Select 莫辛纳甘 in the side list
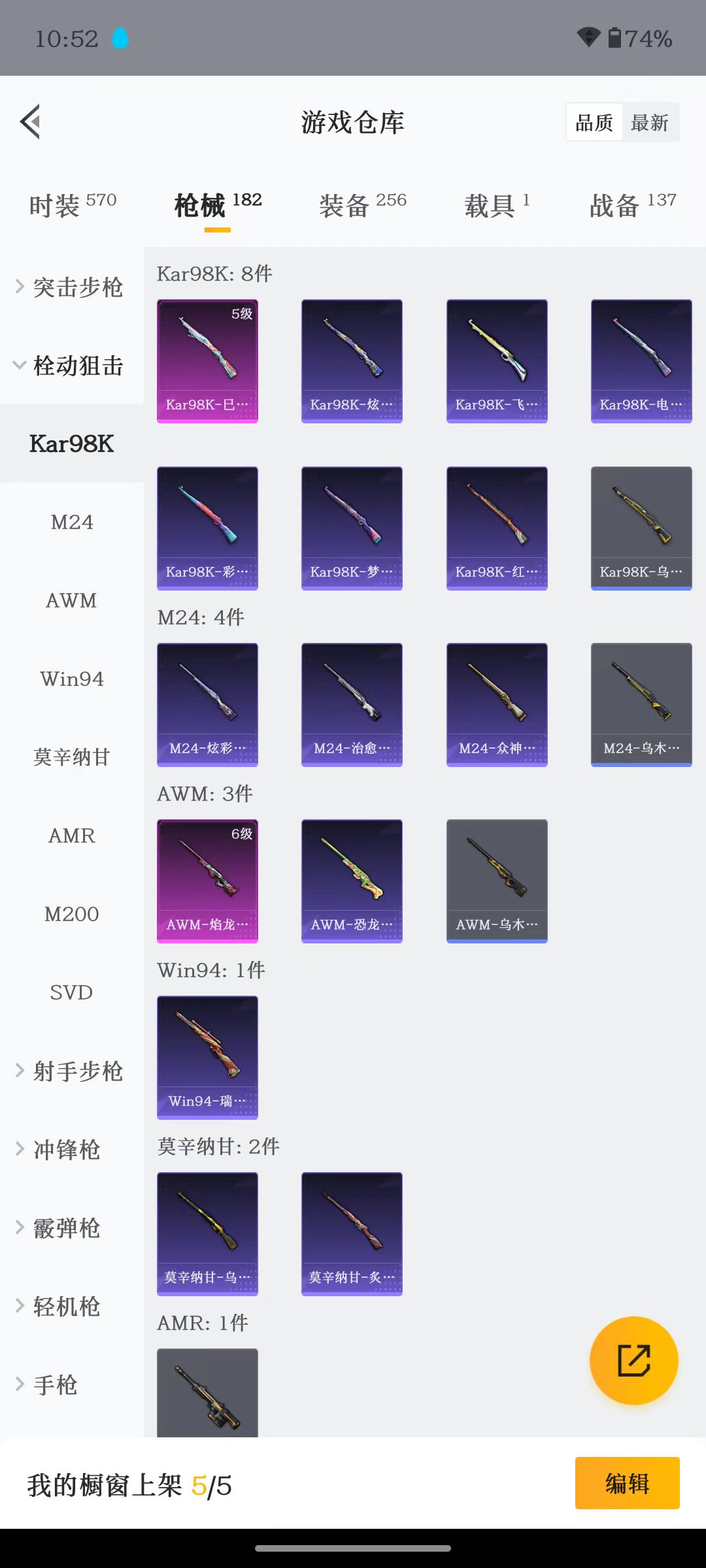The width and height of the screenshot is (706, 1568). [x=72, y=757]
